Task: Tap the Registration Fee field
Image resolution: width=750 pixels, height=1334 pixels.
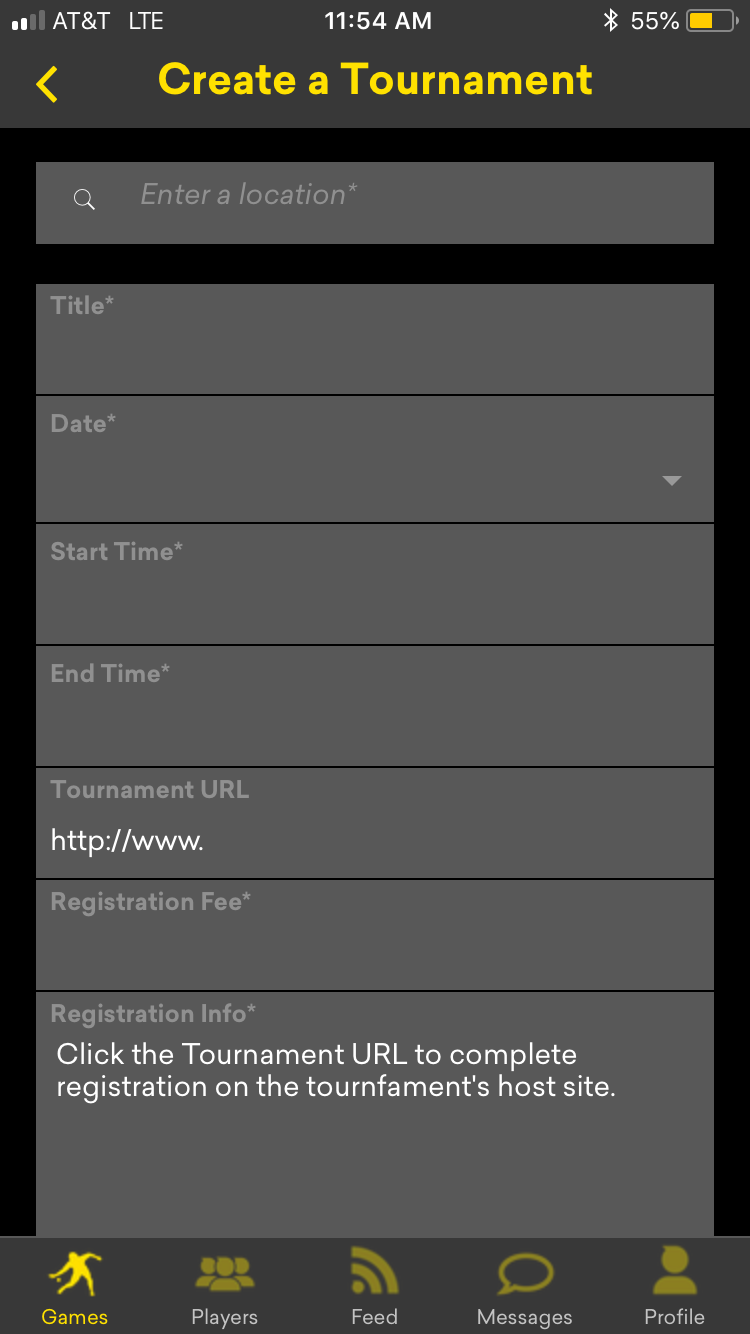Action: tap(375, 935)
